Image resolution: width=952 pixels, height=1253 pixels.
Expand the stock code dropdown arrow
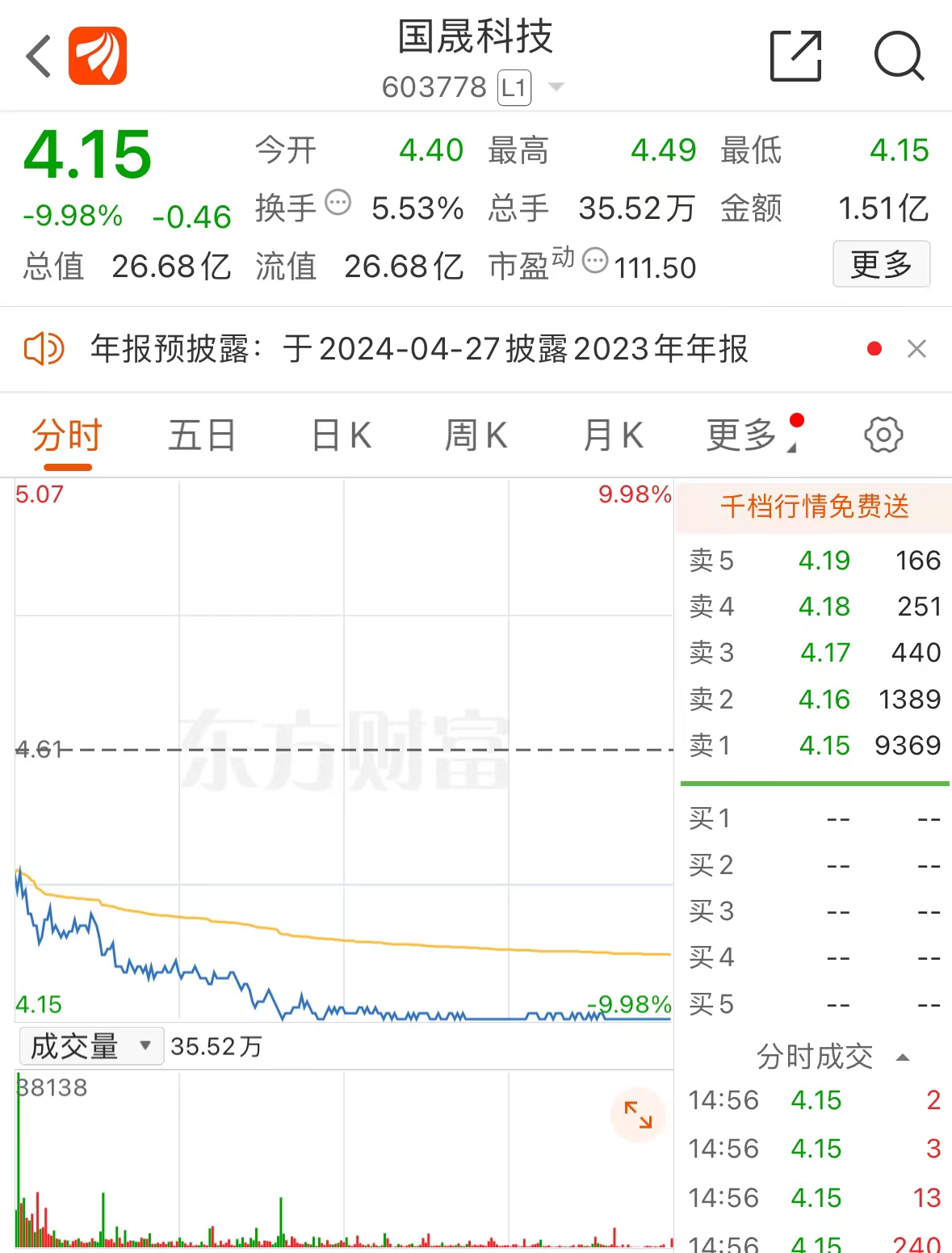556,86
